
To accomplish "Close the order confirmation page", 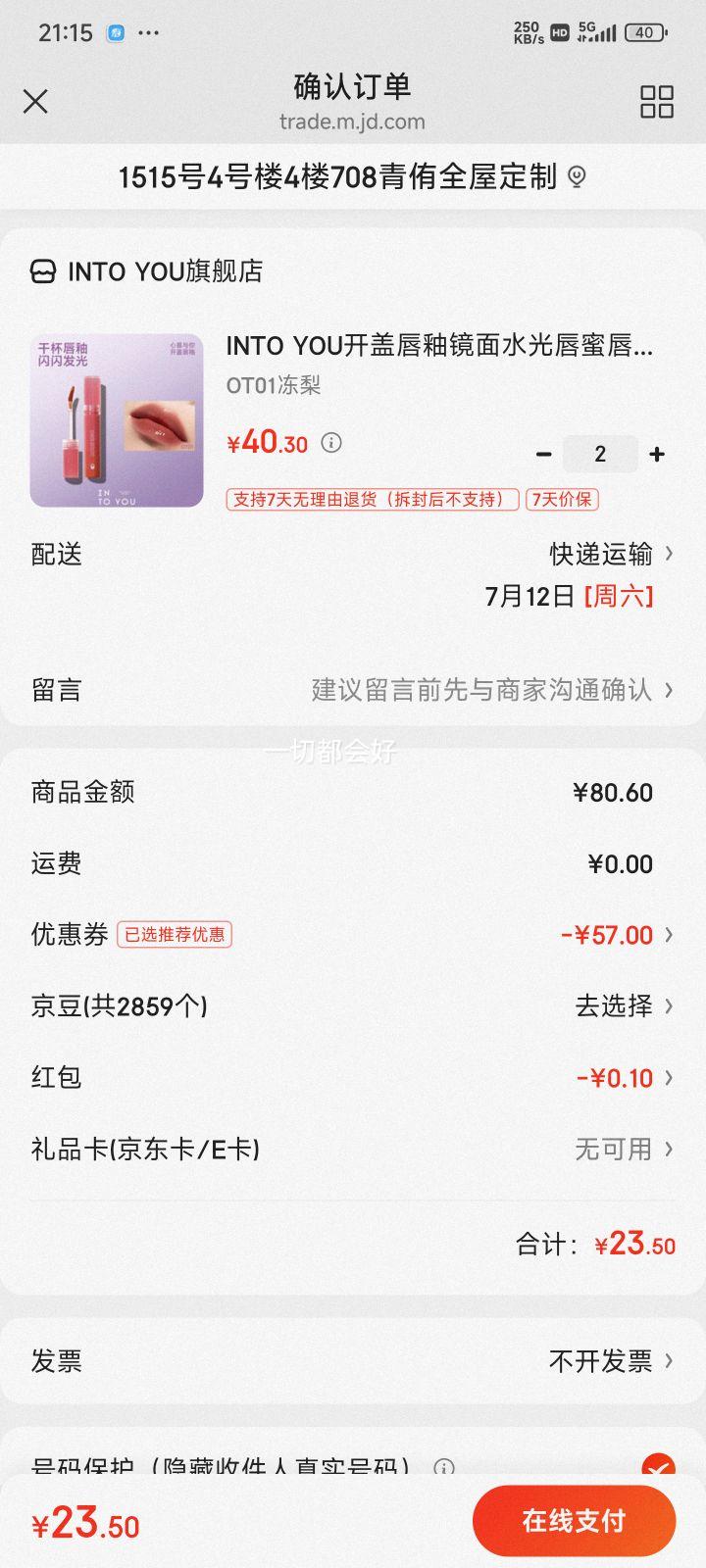I will 35,101.
